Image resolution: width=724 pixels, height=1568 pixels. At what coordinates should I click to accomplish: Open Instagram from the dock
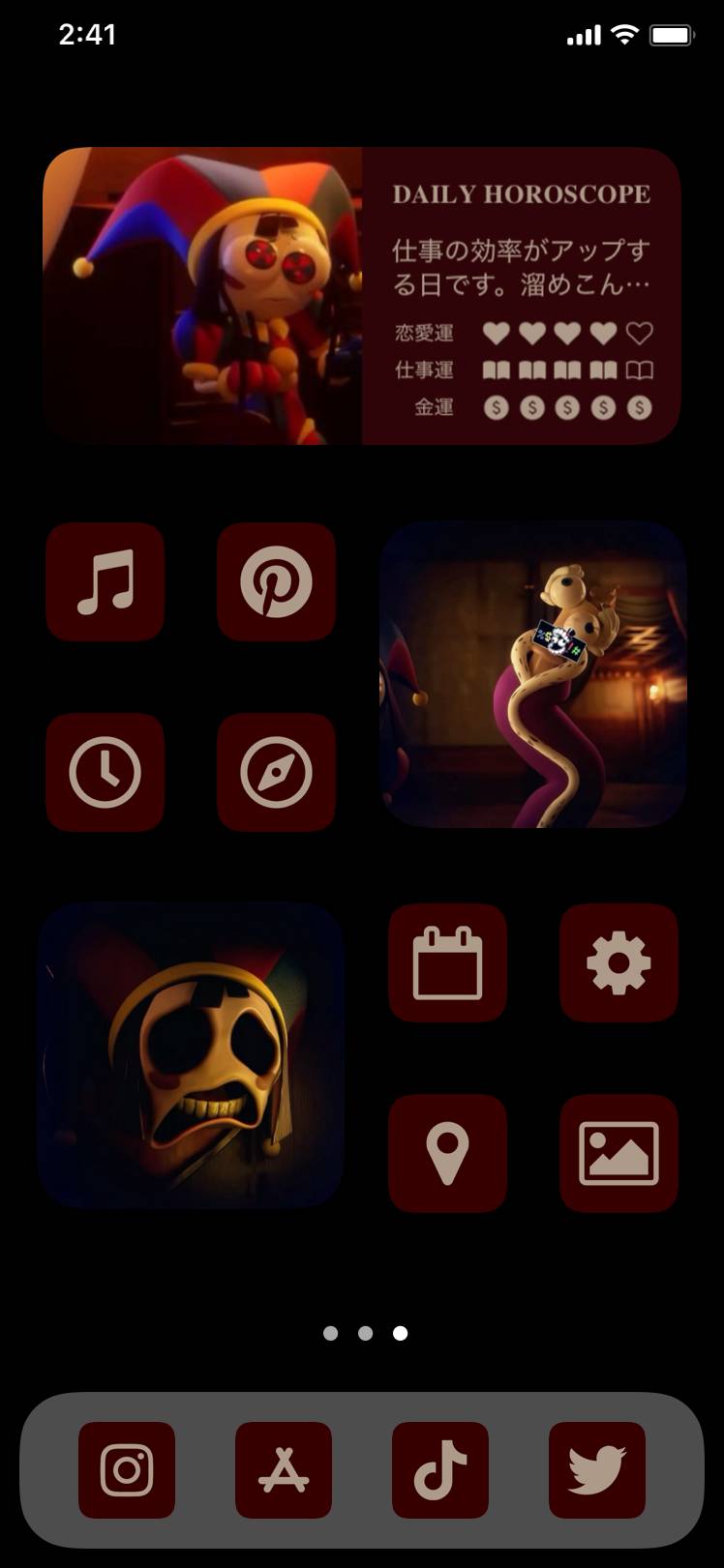click(127, 1469)
